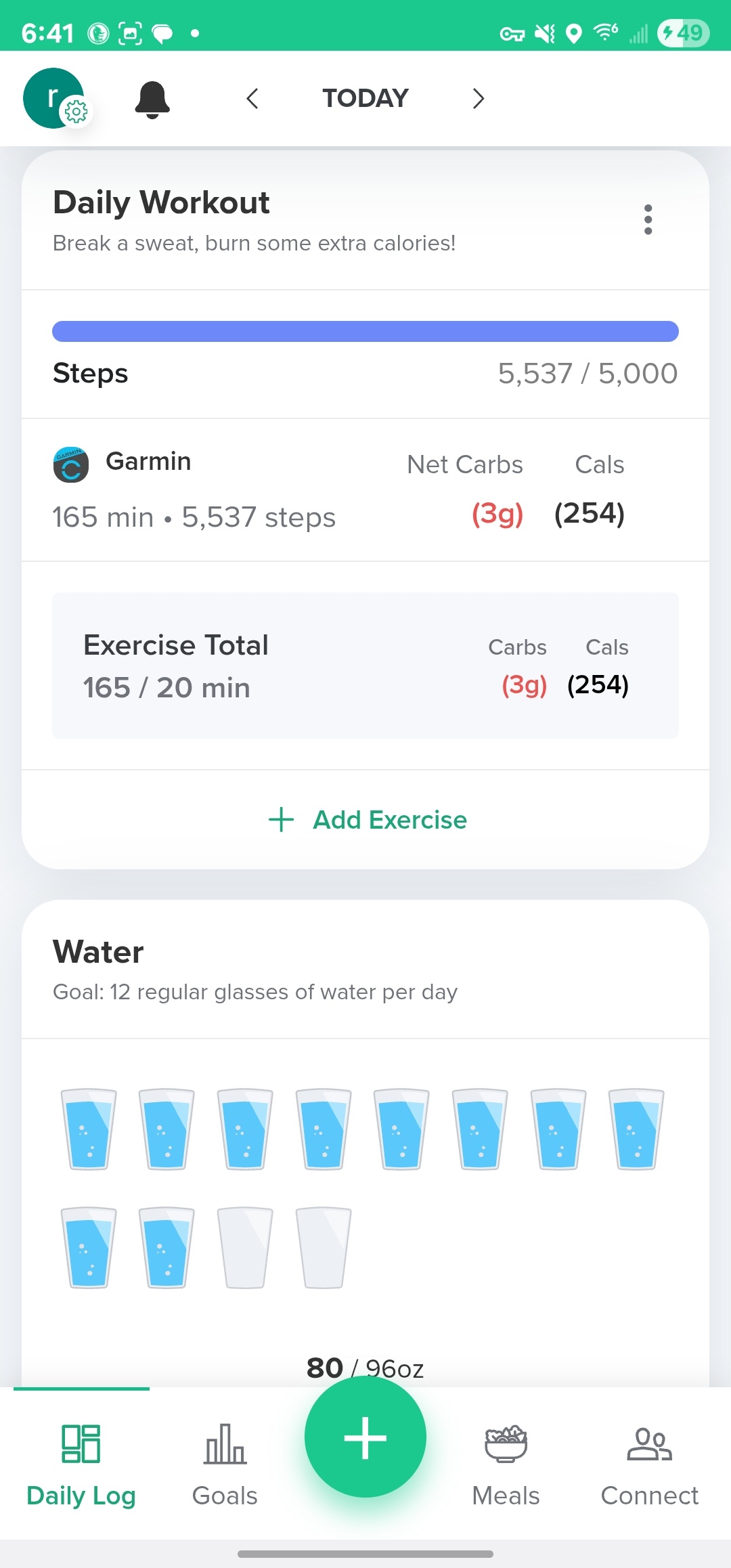Go to the previous day
The width and height of the screenshot is (731, 1568).
pyautogui.click(x=252, y=99)
